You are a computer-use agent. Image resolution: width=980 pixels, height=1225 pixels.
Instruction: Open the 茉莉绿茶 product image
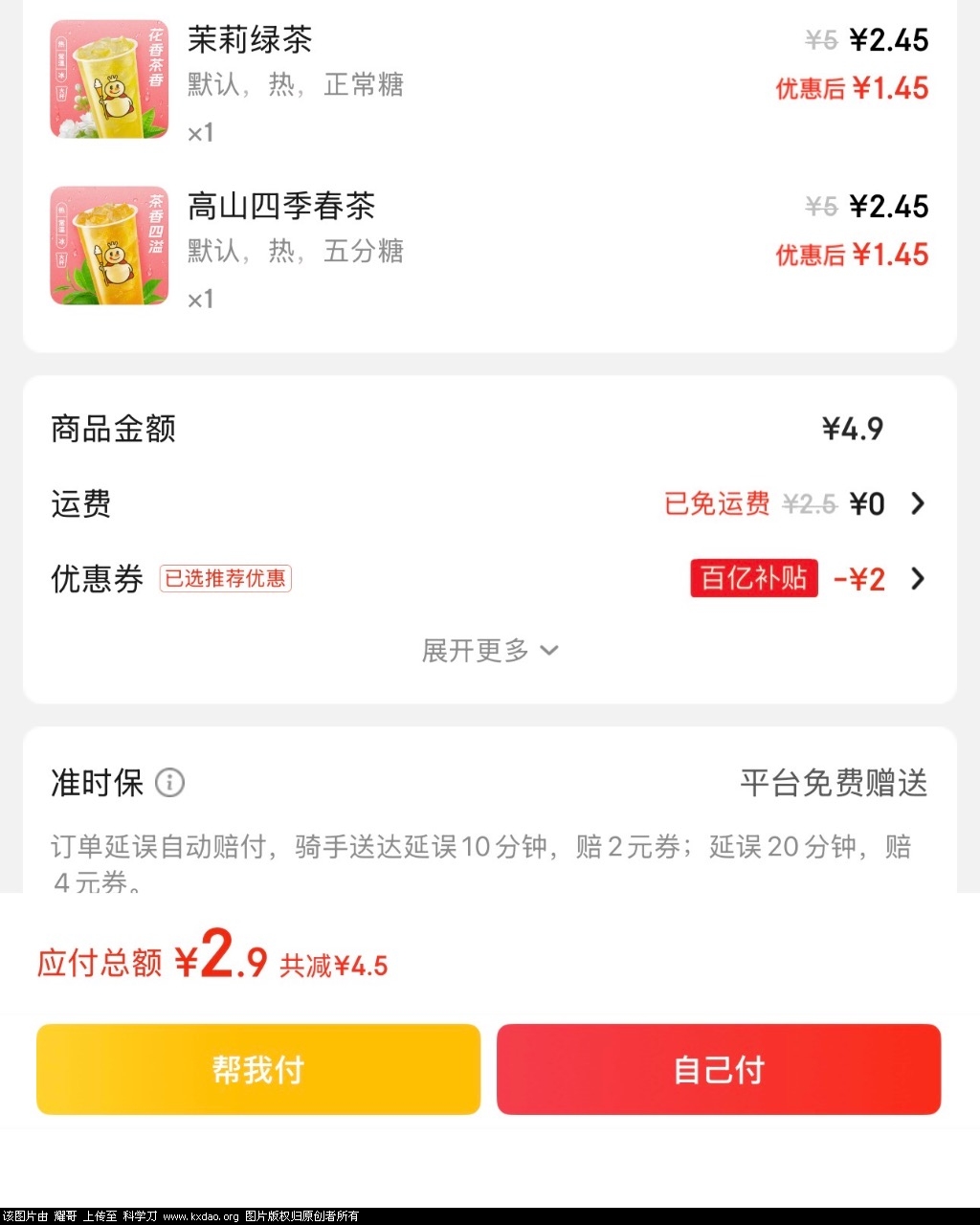tap(109, 79)
